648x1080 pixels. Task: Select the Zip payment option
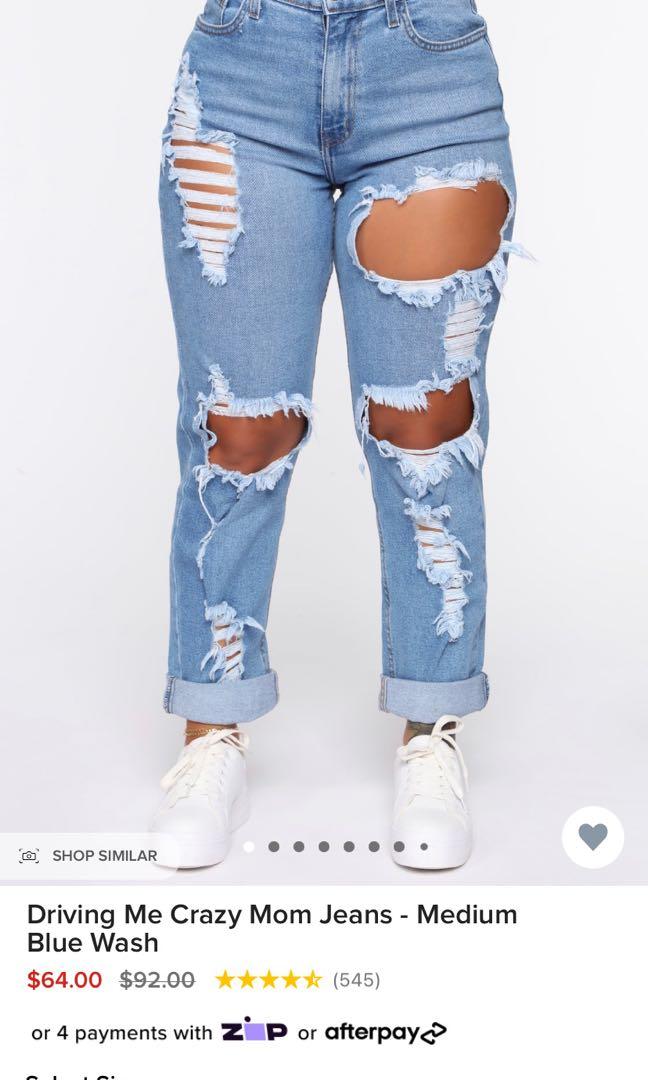point(254,1031)
